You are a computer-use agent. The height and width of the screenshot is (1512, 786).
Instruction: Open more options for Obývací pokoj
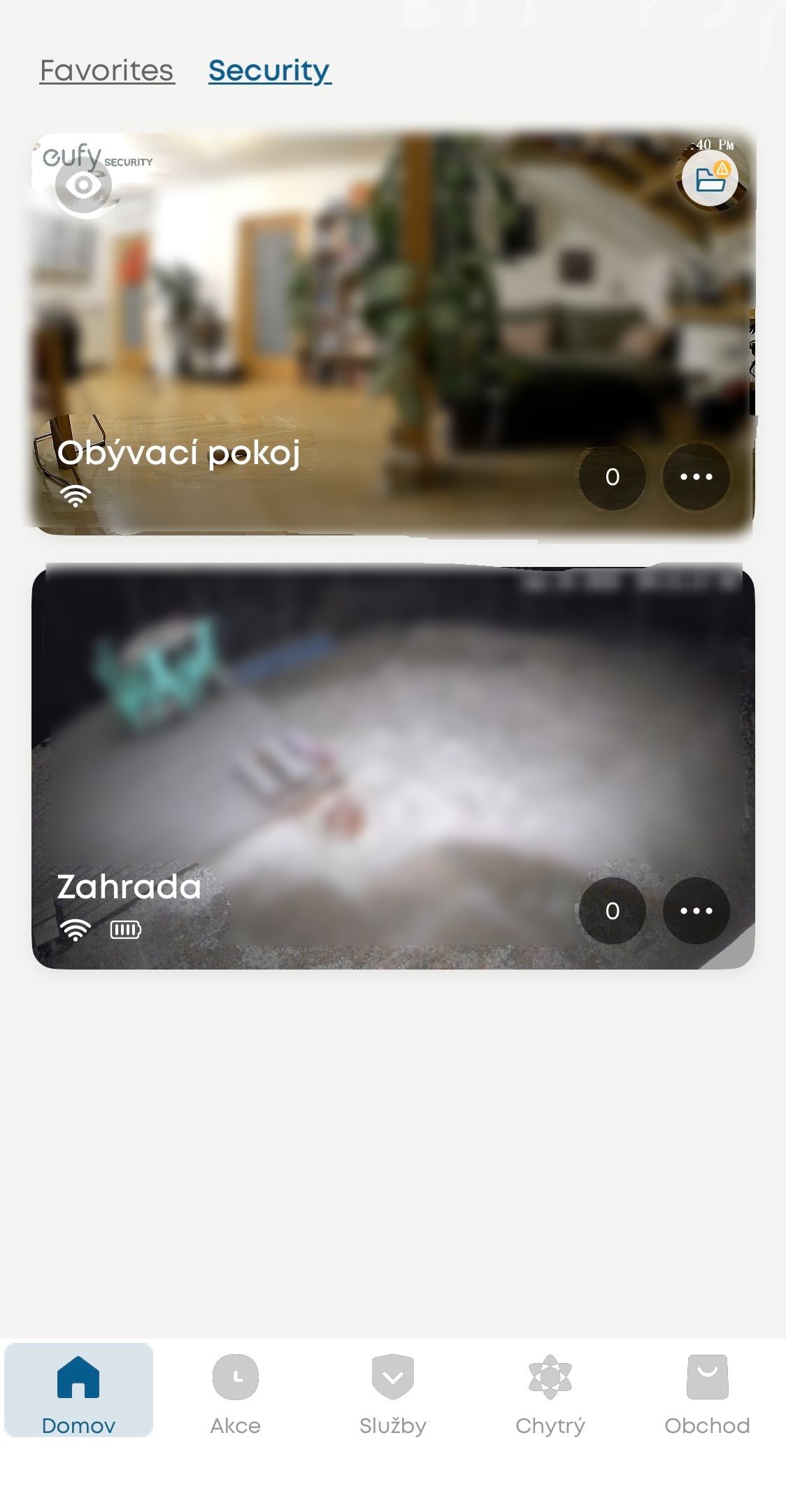tap(696, 477)
